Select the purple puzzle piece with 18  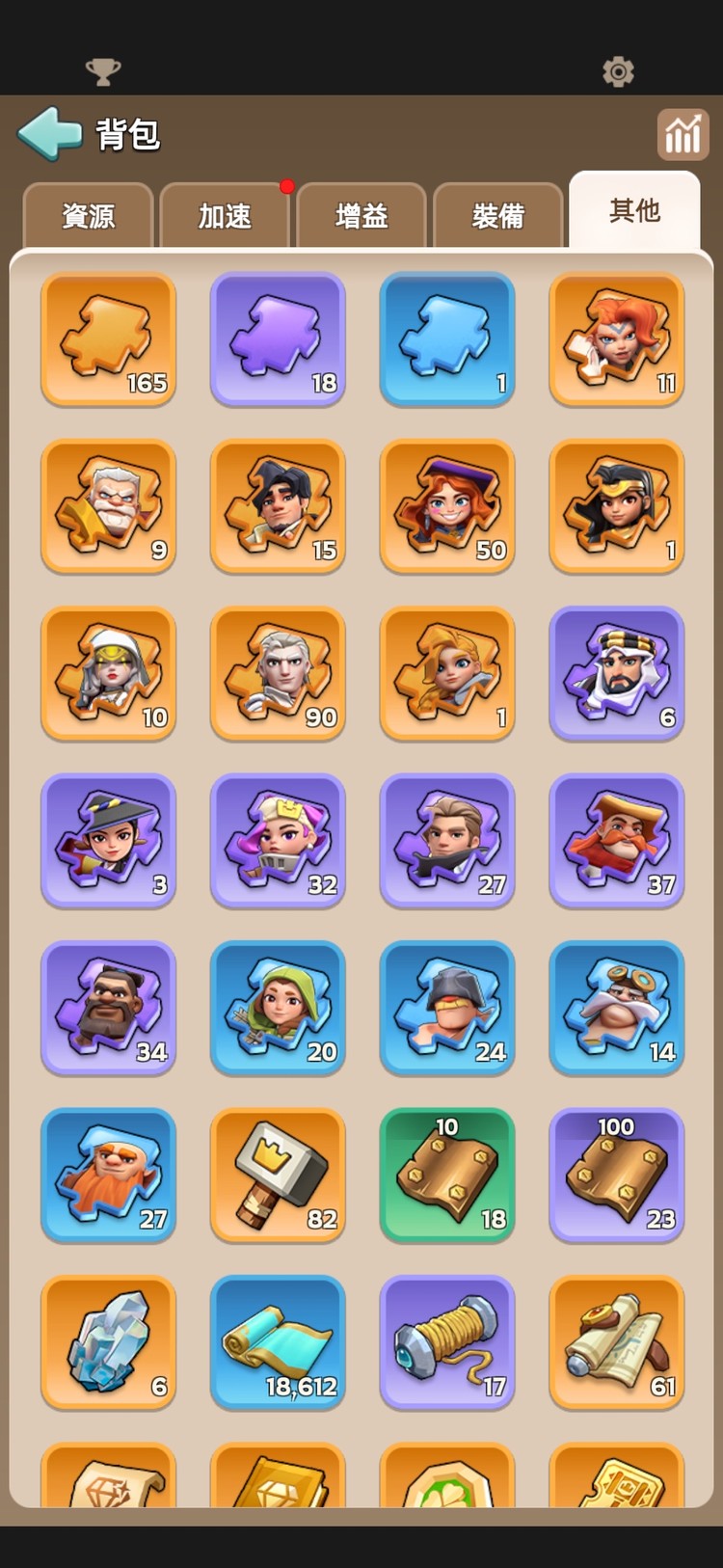(278, 338)
